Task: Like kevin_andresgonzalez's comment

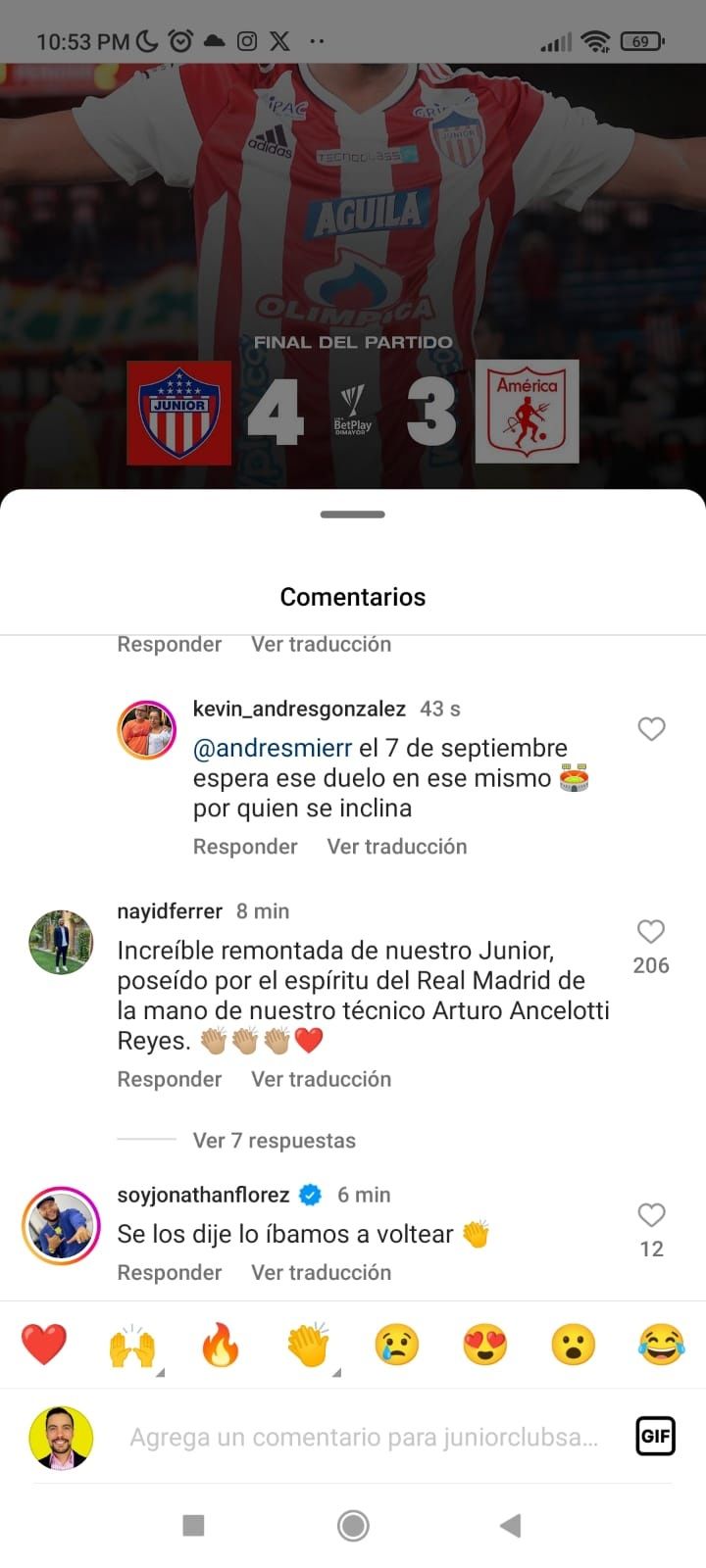Action: point(651,729)
